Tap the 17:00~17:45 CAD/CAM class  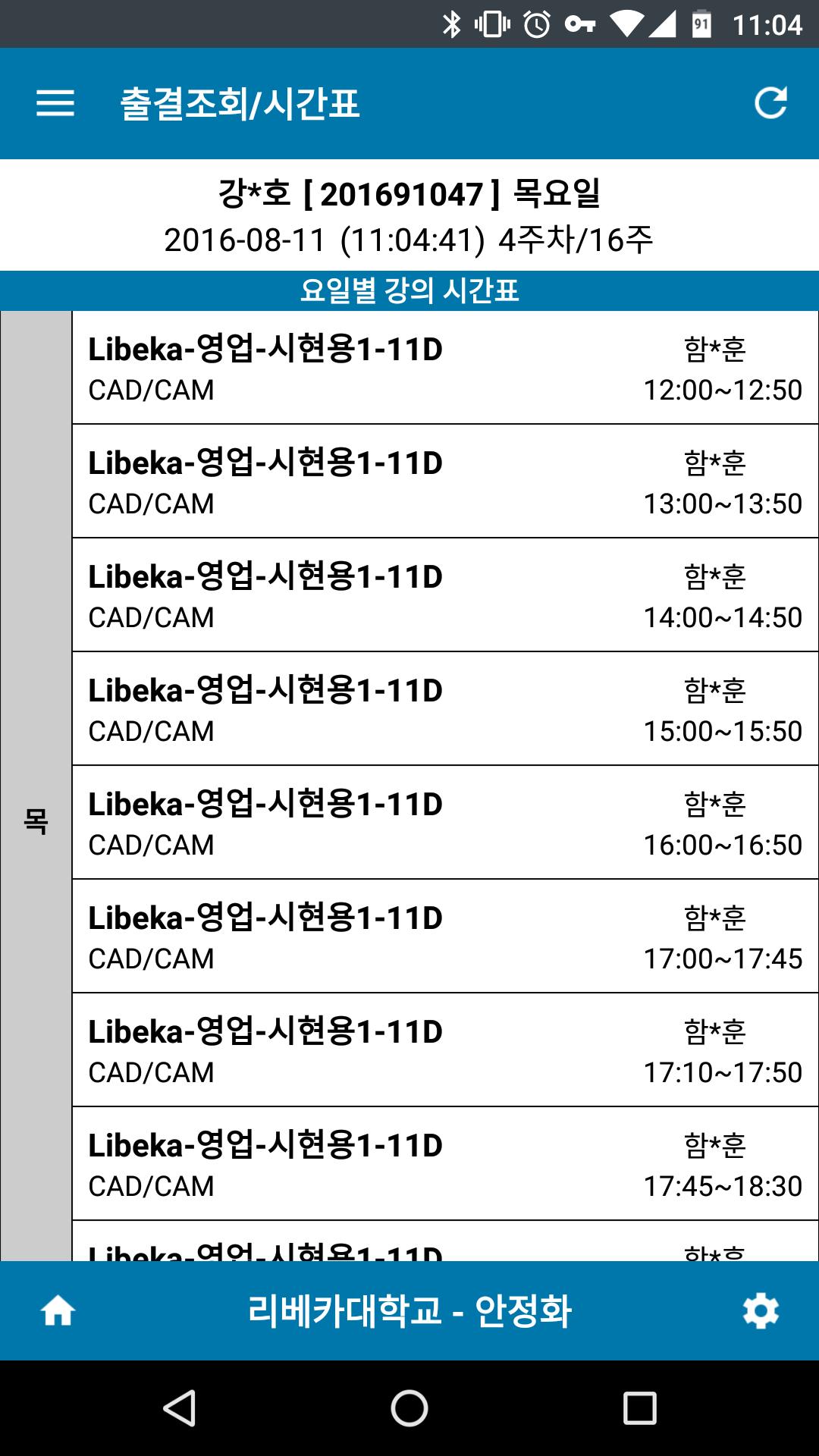445,937
